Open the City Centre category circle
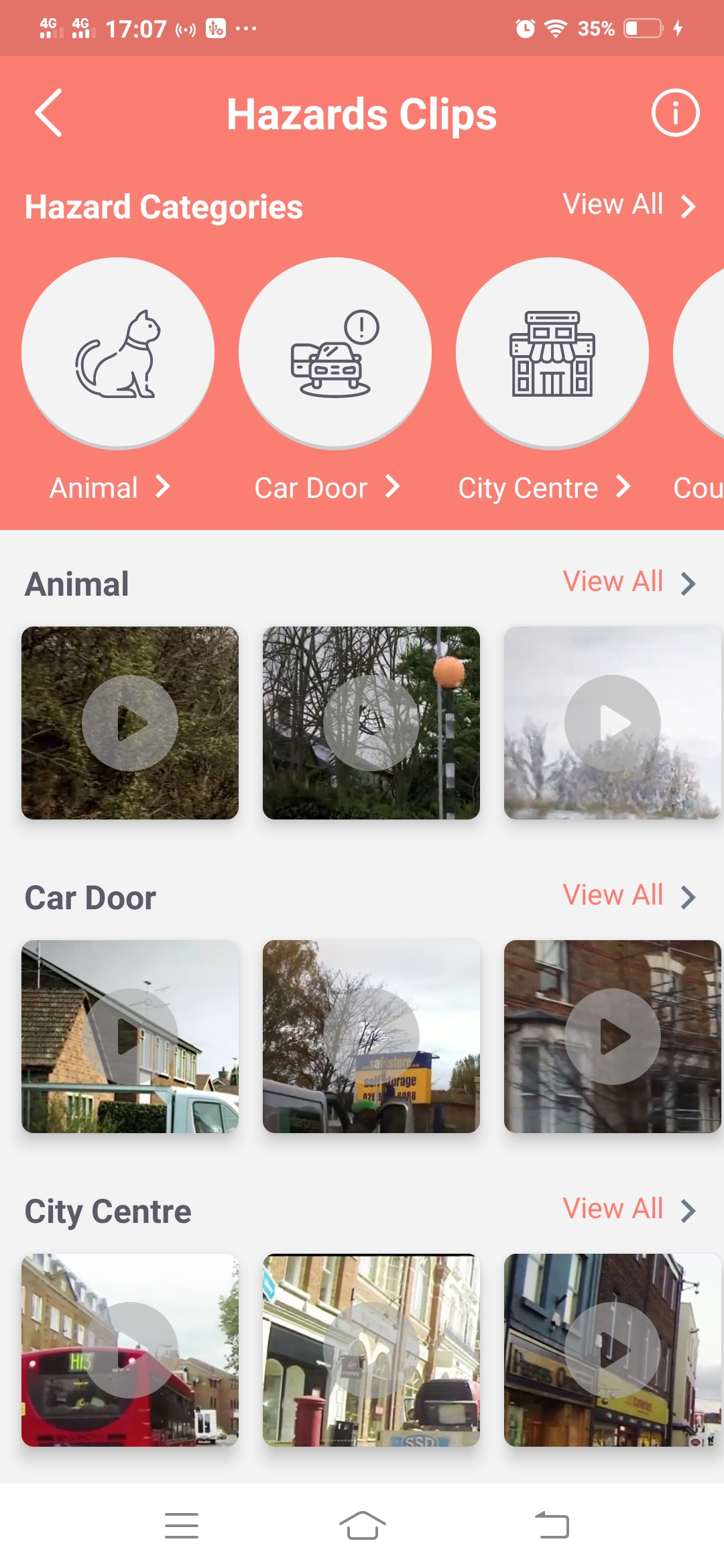724x1568 pixels. tap(552, 353)
